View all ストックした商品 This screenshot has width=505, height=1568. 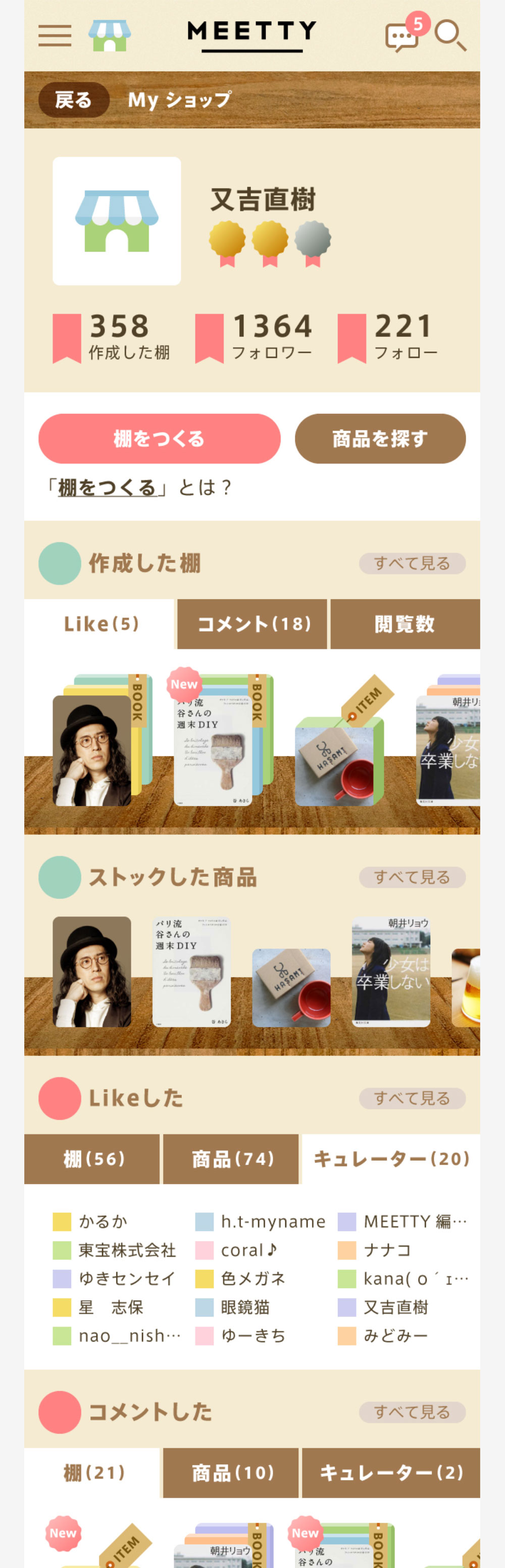click(x=412, y=877)
